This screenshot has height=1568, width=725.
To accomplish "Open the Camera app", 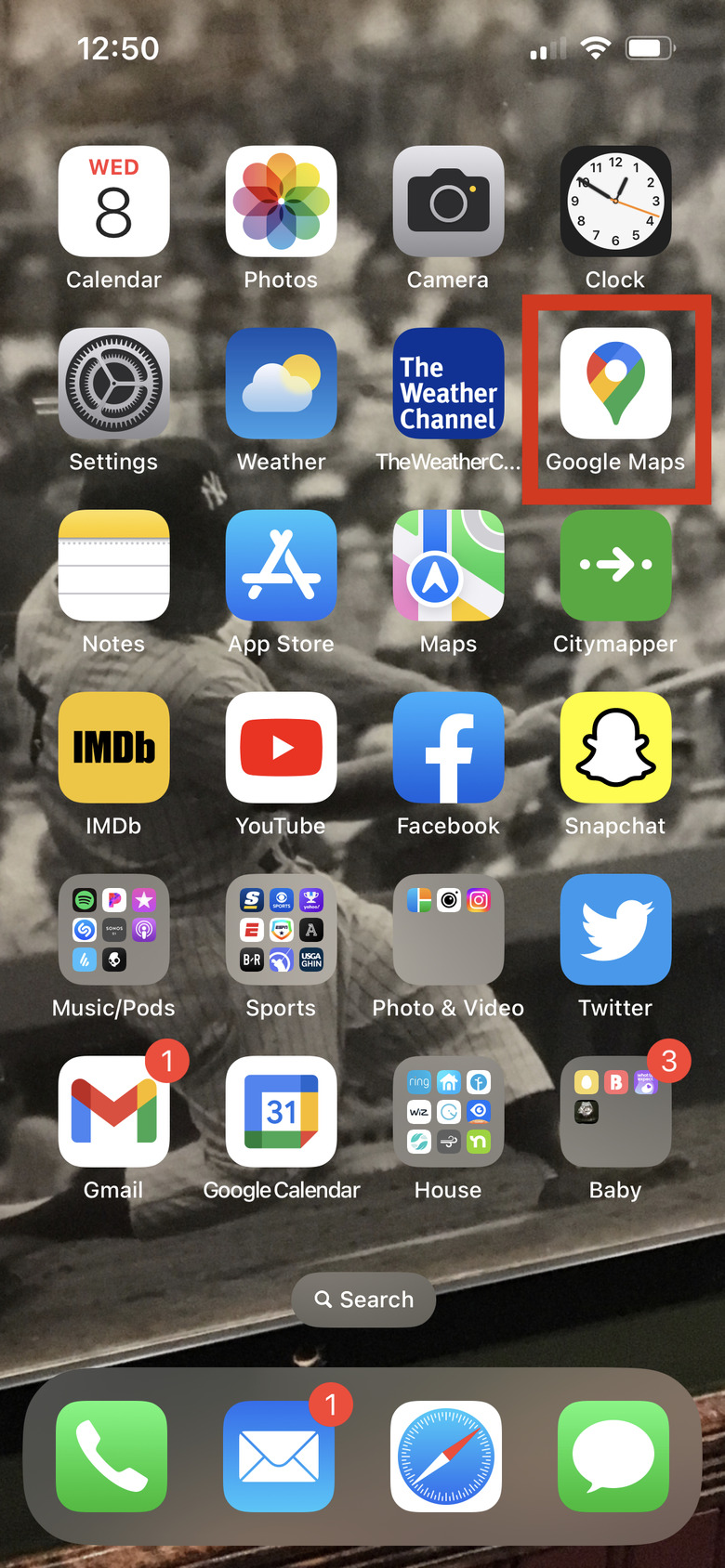I will pos(448,202).
